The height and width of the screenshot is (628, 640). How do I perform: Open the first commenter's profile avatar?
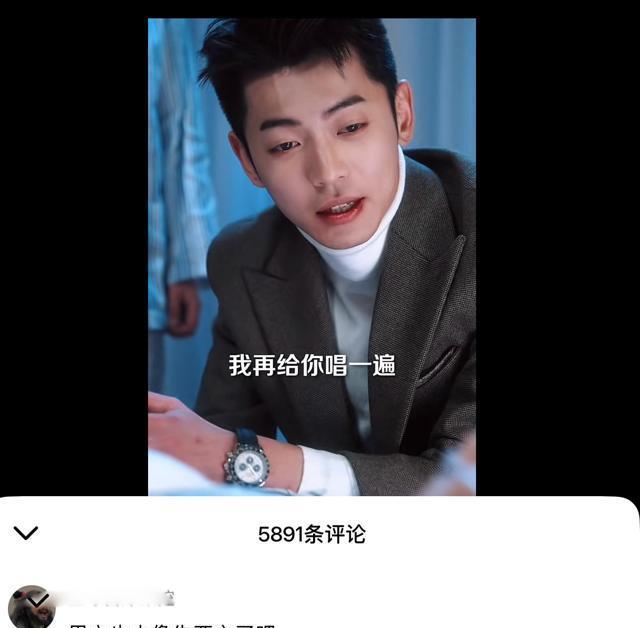(x=29, y=606)
